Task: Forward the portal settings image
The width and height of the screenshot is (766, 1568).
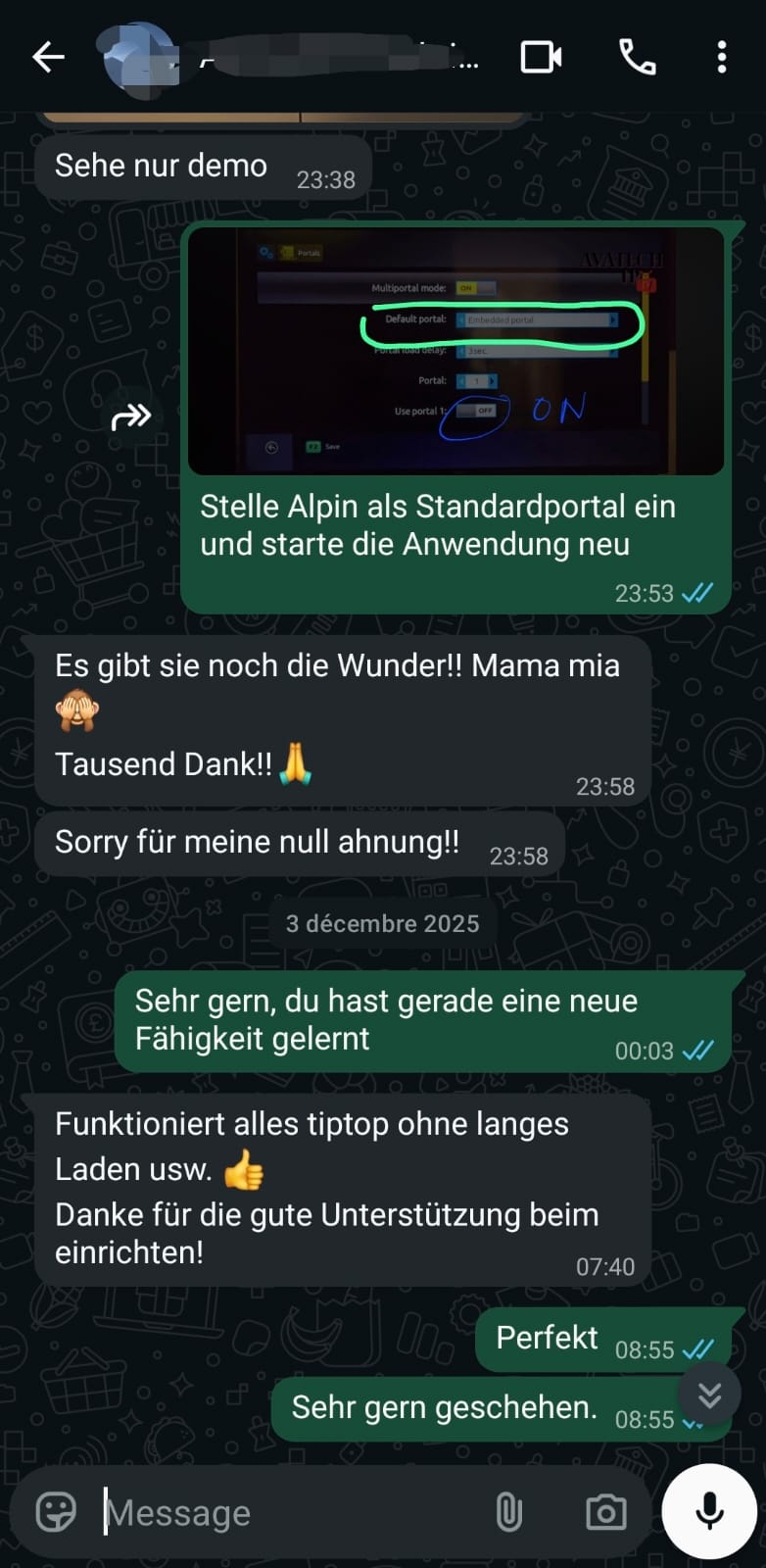Action: (131, 417)
